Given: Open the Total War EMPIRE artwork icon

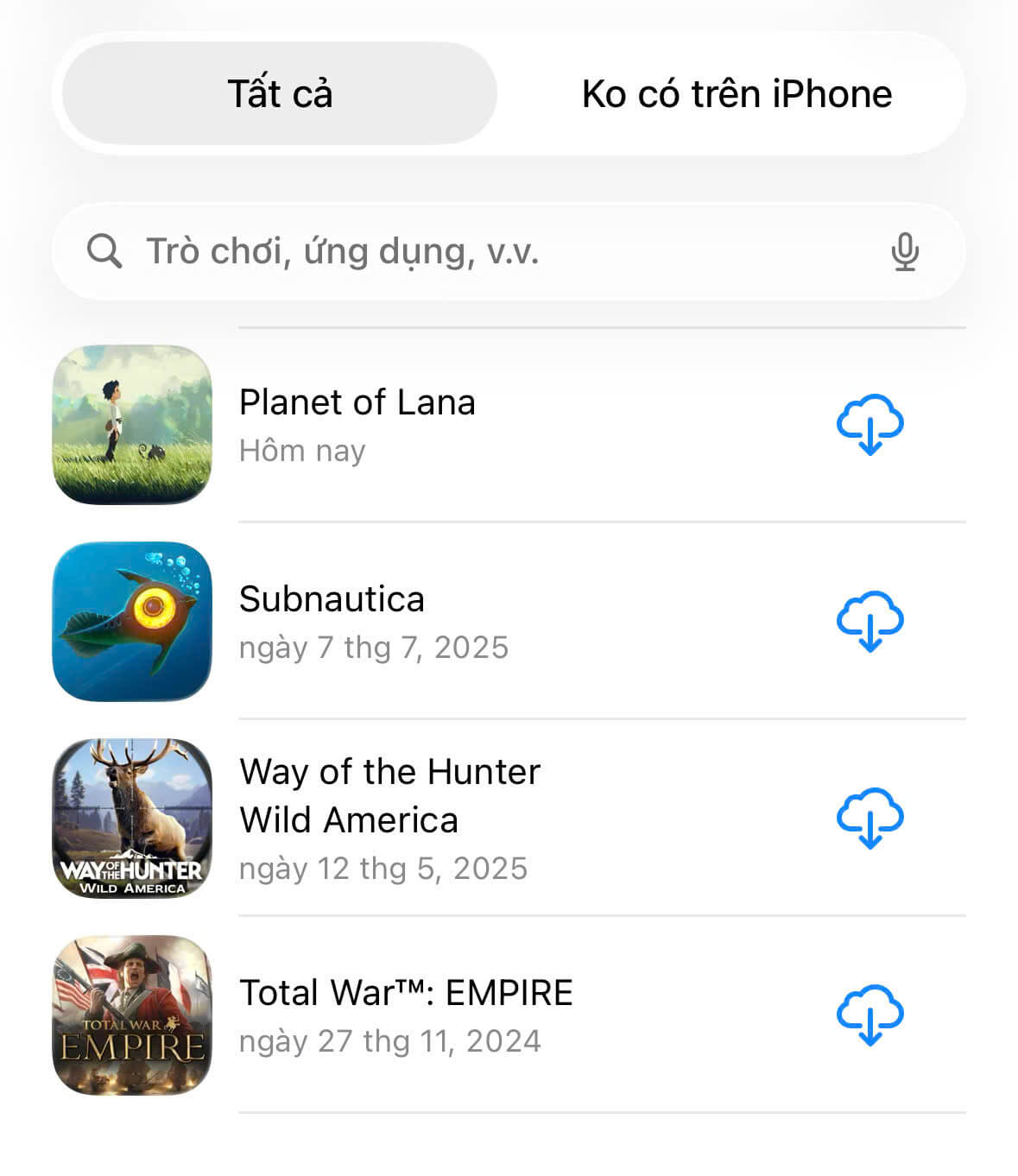Looking at the screenshot, I should point(131,1015).
